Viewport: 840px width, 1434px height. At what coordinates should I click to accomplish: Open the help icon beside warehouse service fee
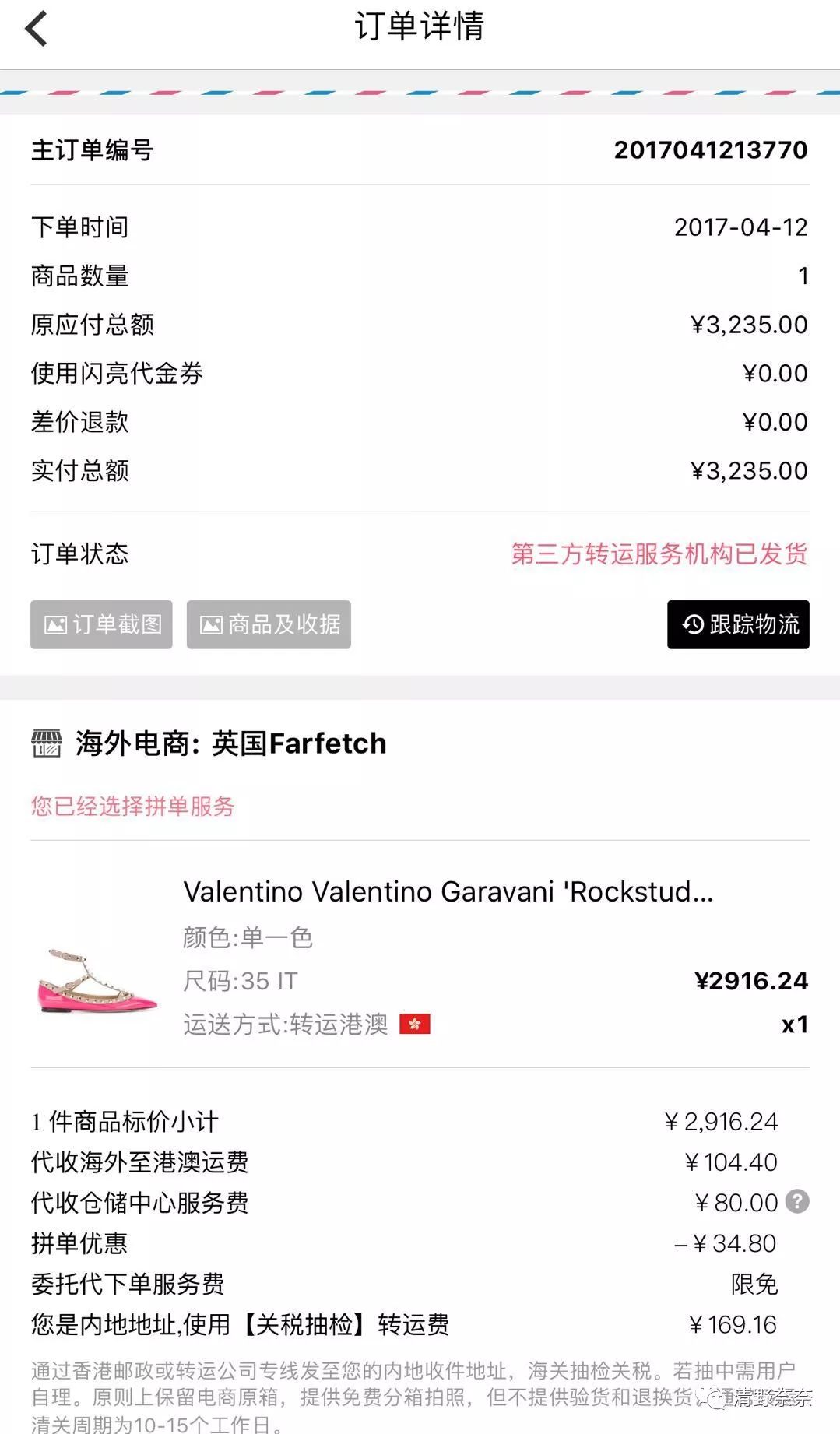(796, 1203)
